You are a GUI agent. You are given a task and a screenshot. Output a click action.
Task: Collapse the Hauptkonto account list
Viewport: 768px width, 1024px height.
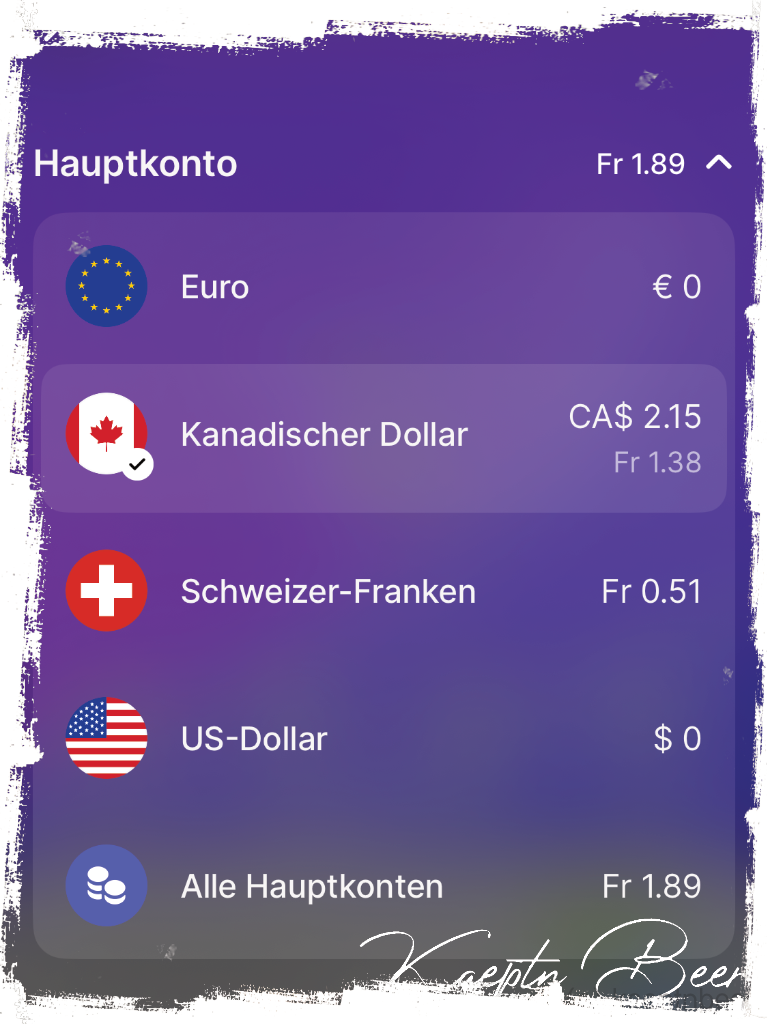(x=719, y=163)
